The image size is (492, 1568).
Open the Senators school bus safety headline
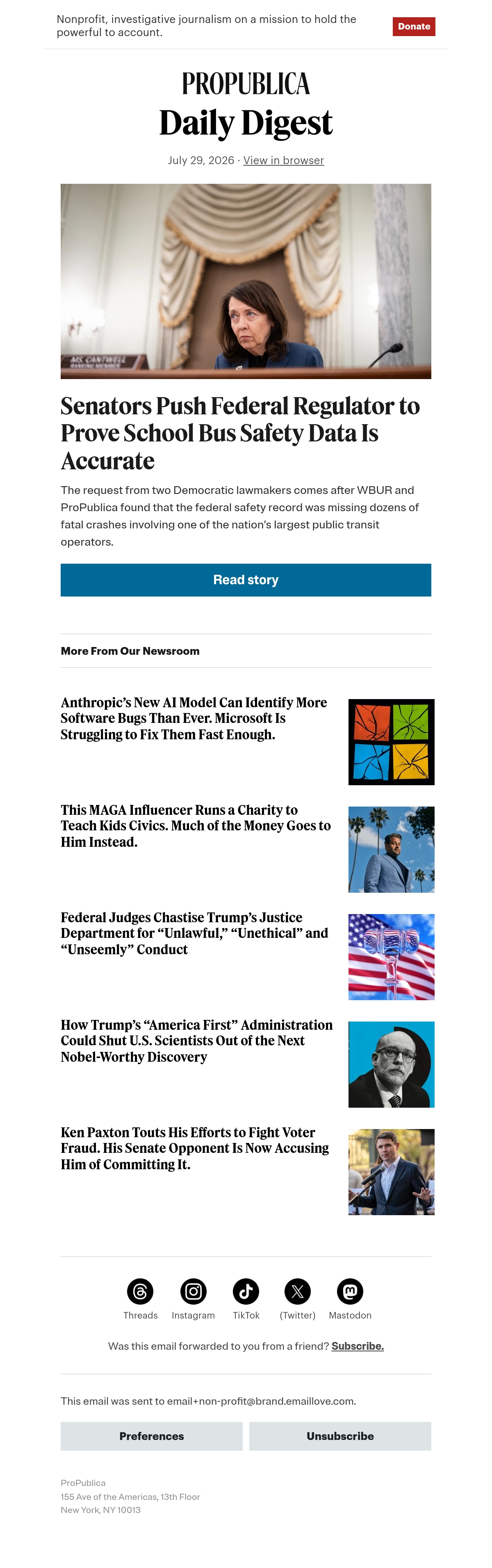pos(240,433)
